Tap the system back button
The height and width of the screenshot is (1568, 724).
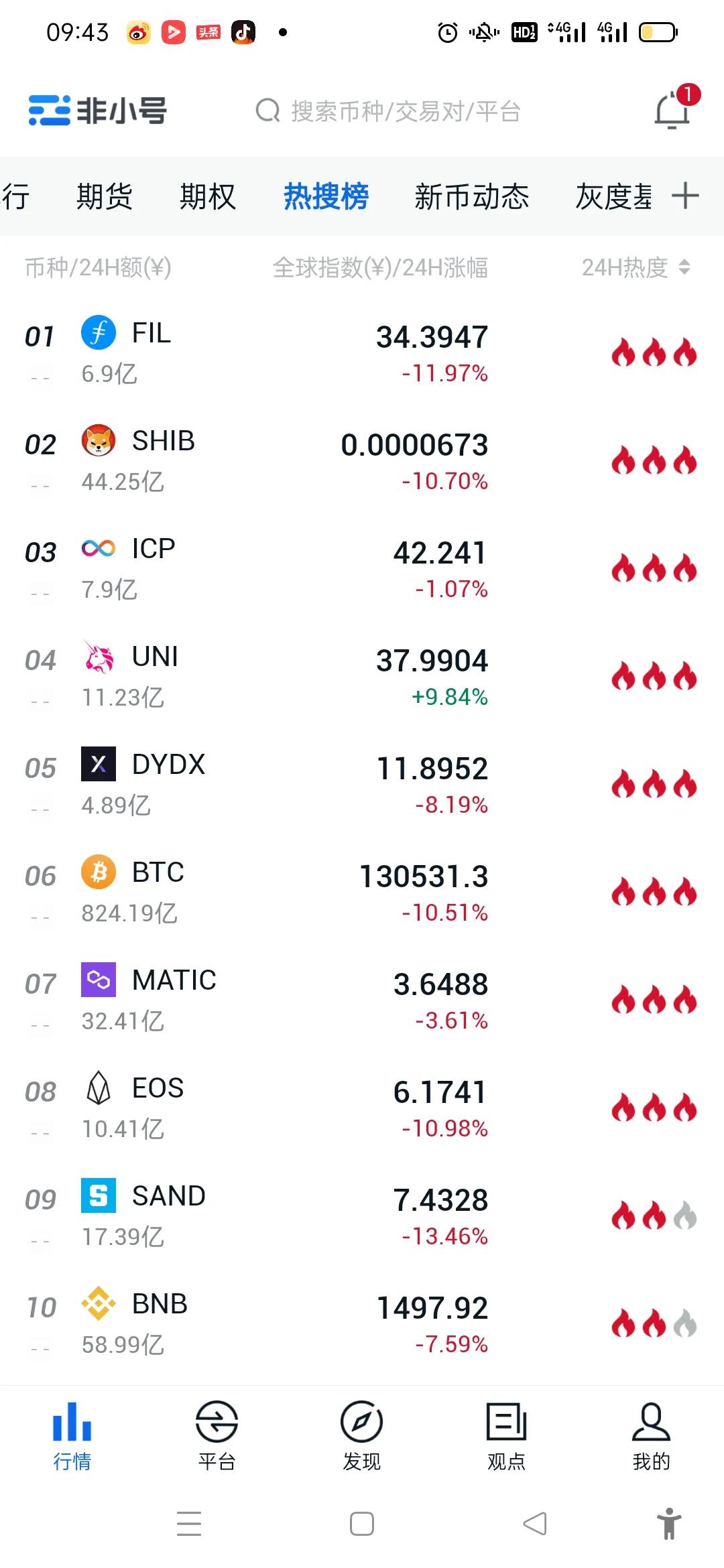click(535, 1524)
